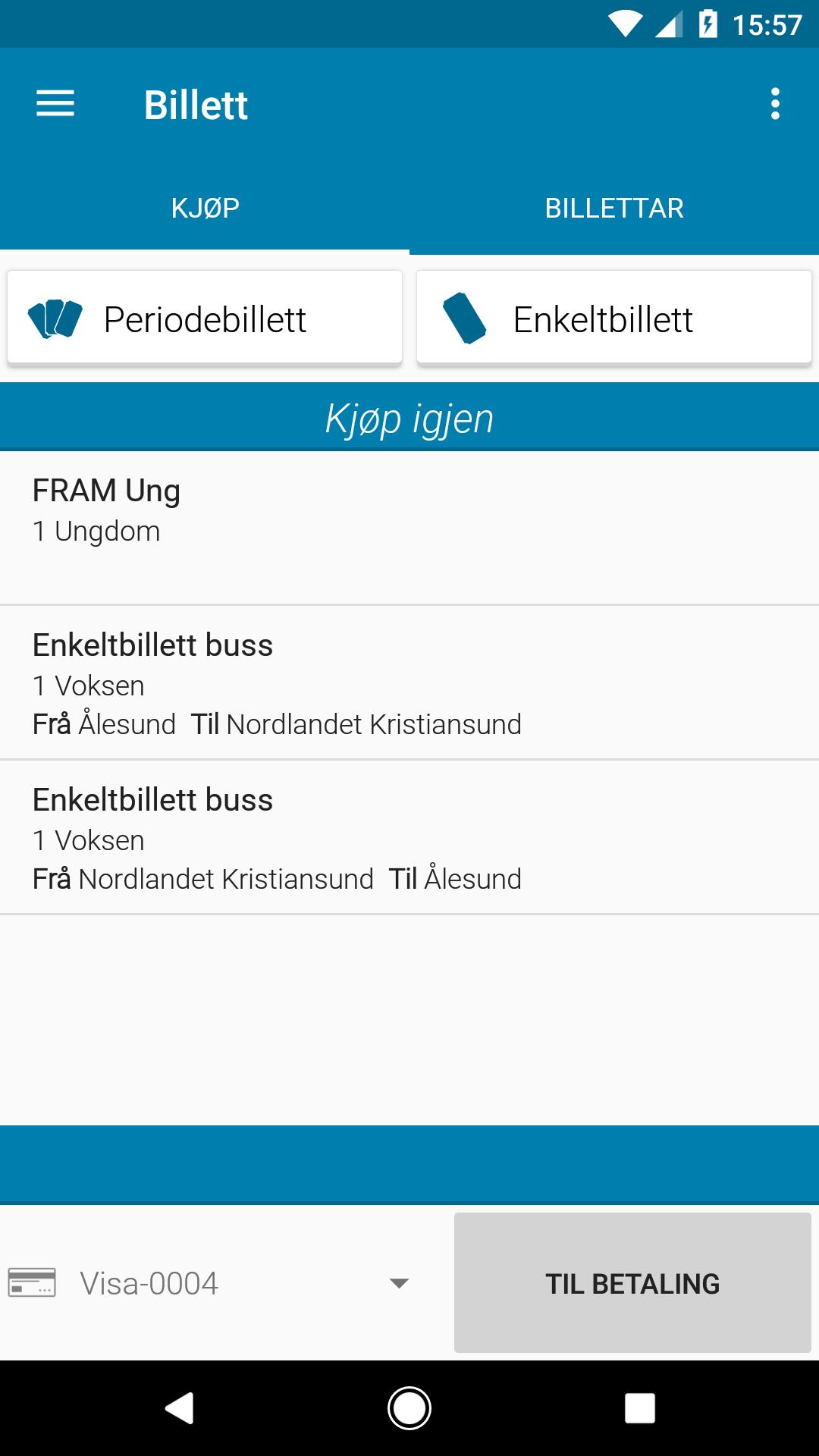Select Enkeltbillett buss from Ålesund to Nordlandet Kristiansund

pyautogui.click(x=409, y=682)
